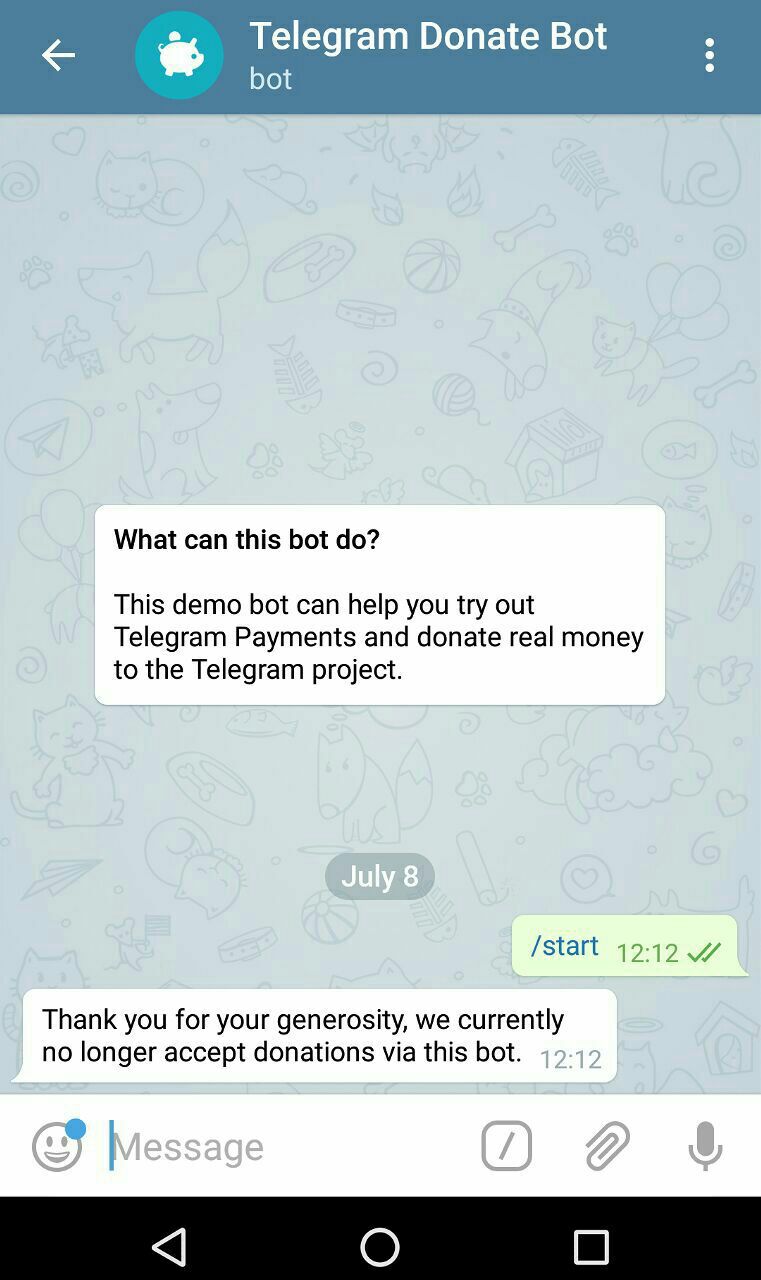The height and width of the screenshot is (1280, 761).
Task: Tap the /start command link
Action: (x=564, y=945)
